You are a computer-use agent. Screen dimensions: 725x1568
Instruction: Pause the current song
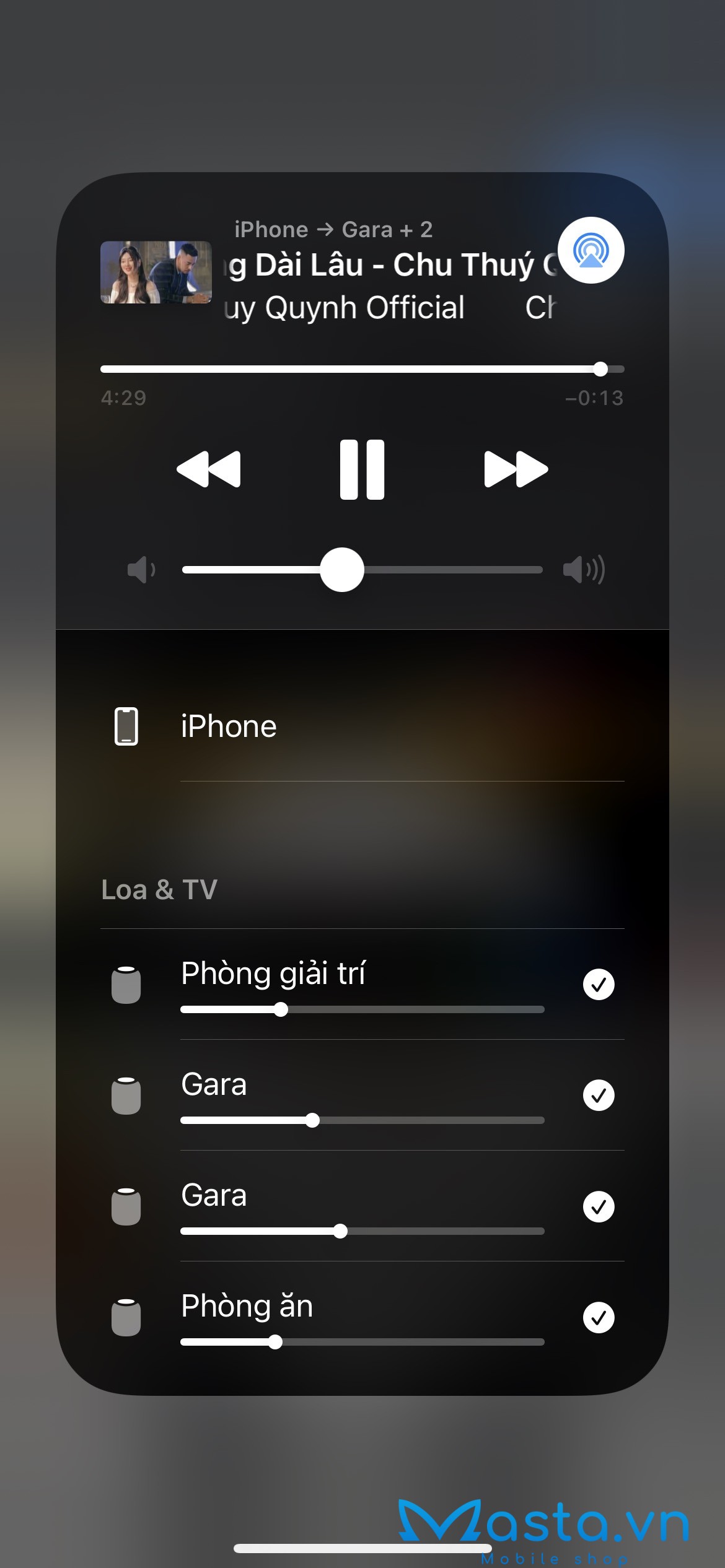[362, 469]
